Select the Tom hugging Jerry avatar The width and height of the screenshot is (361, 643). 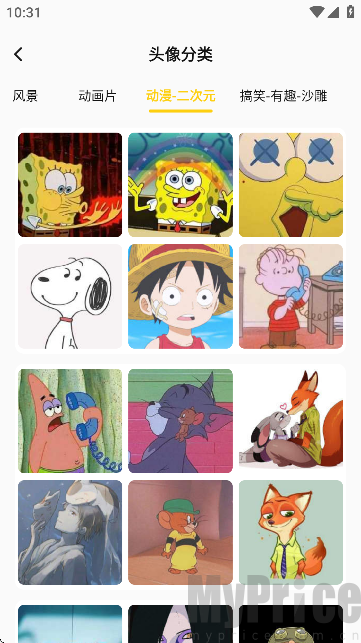[180, 421]
